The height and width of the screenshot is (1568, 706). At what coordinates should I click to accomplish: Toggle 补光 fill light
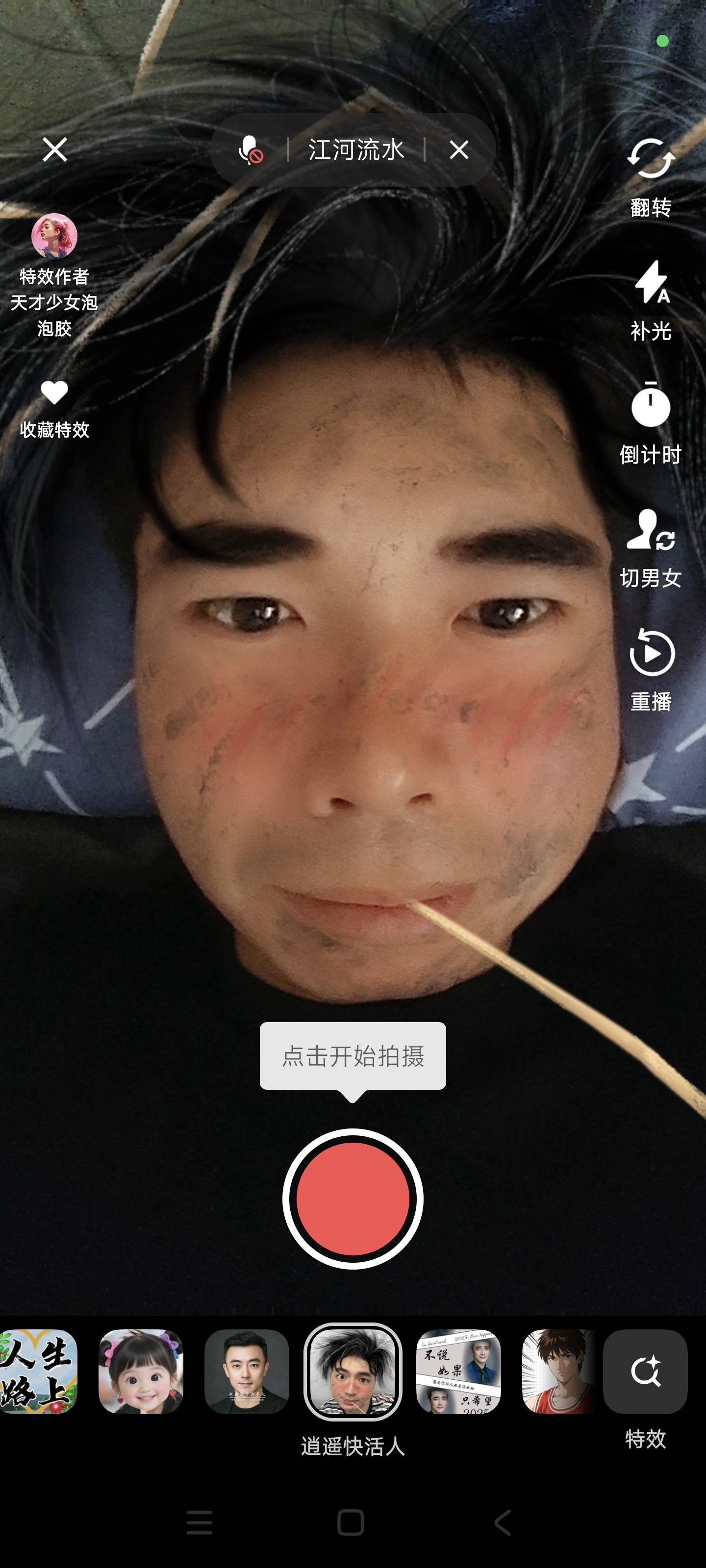[651, 299]
